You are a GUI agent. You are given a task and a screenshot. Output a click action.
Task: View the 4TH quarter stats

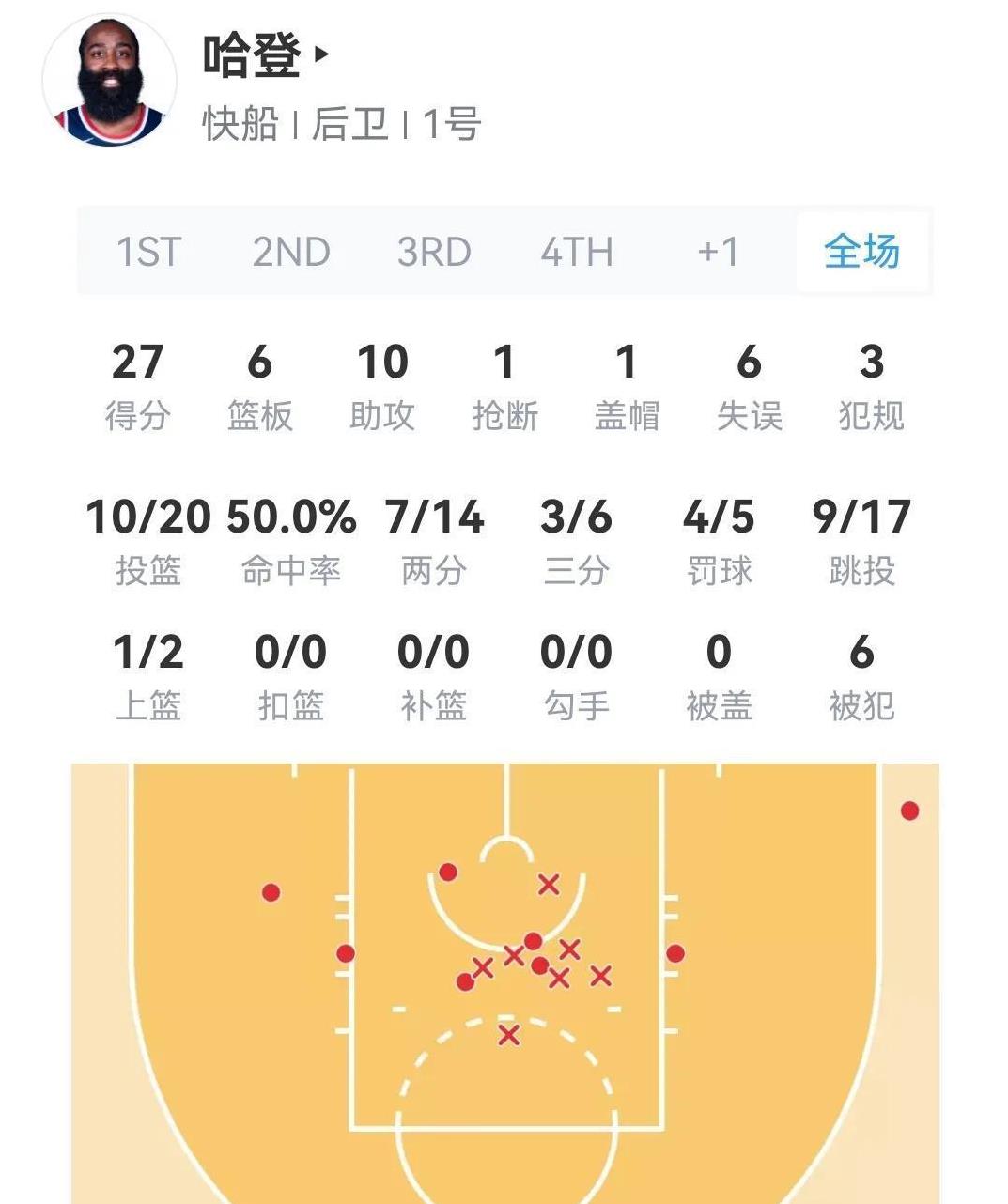pyautogui.click(x=577, y=252)
